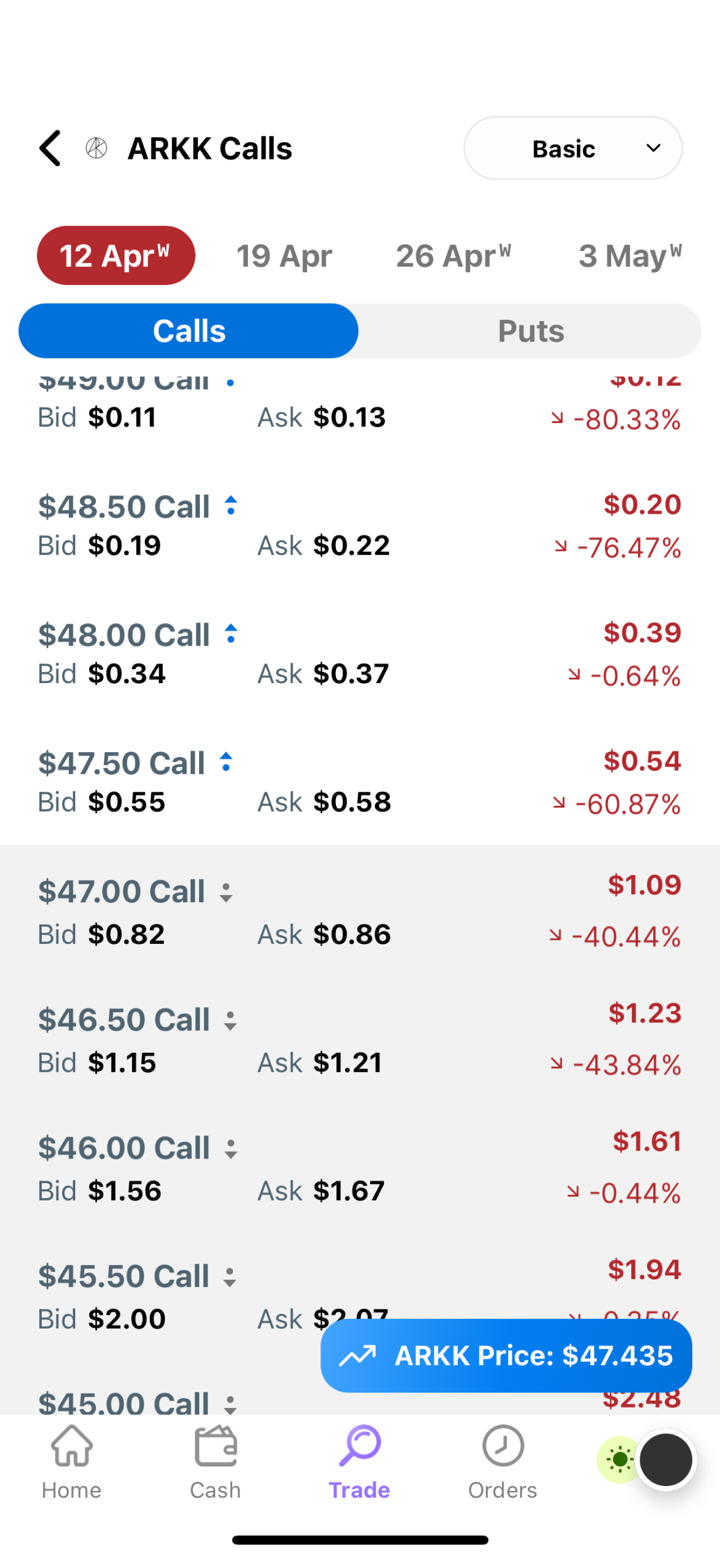This screenshot has height=1558, width=720.
Task: View the $47.50 Call contract
Action: pos(121,763)
